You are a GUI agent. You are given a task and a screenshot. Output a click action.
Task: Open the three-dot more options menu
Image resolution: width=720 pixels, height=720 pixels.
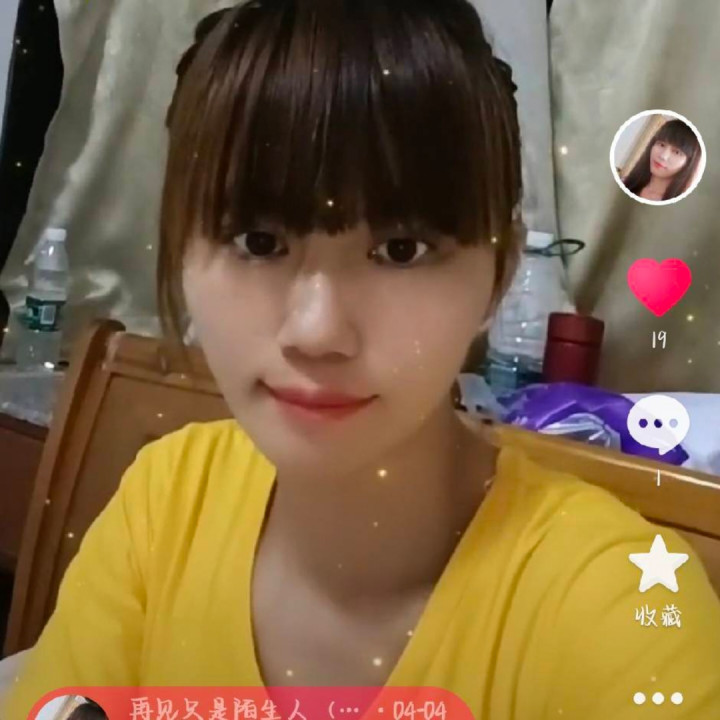coord(658,698)
